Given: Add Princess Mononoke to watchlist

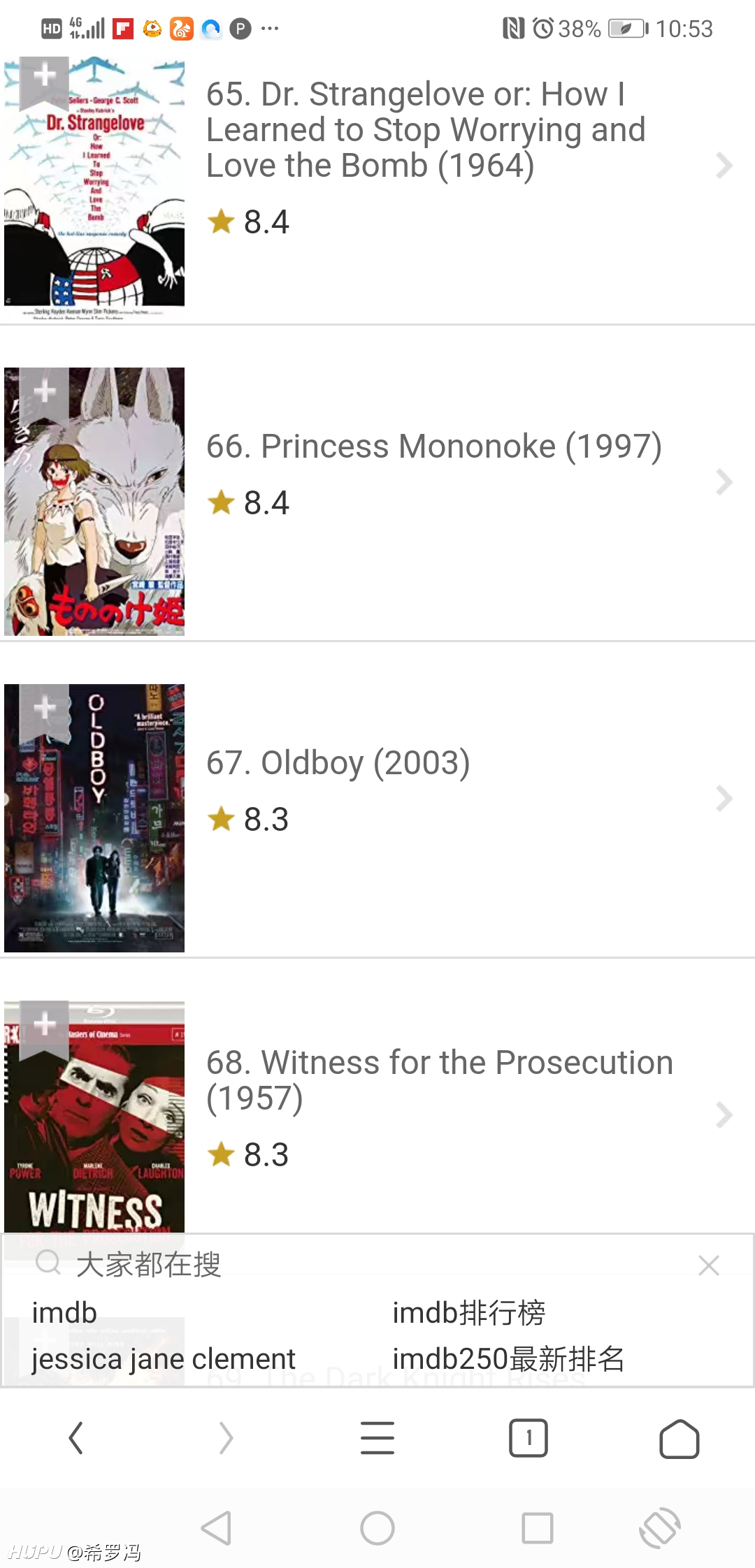Looking at the screenshot, I should [x=44, y=395].
